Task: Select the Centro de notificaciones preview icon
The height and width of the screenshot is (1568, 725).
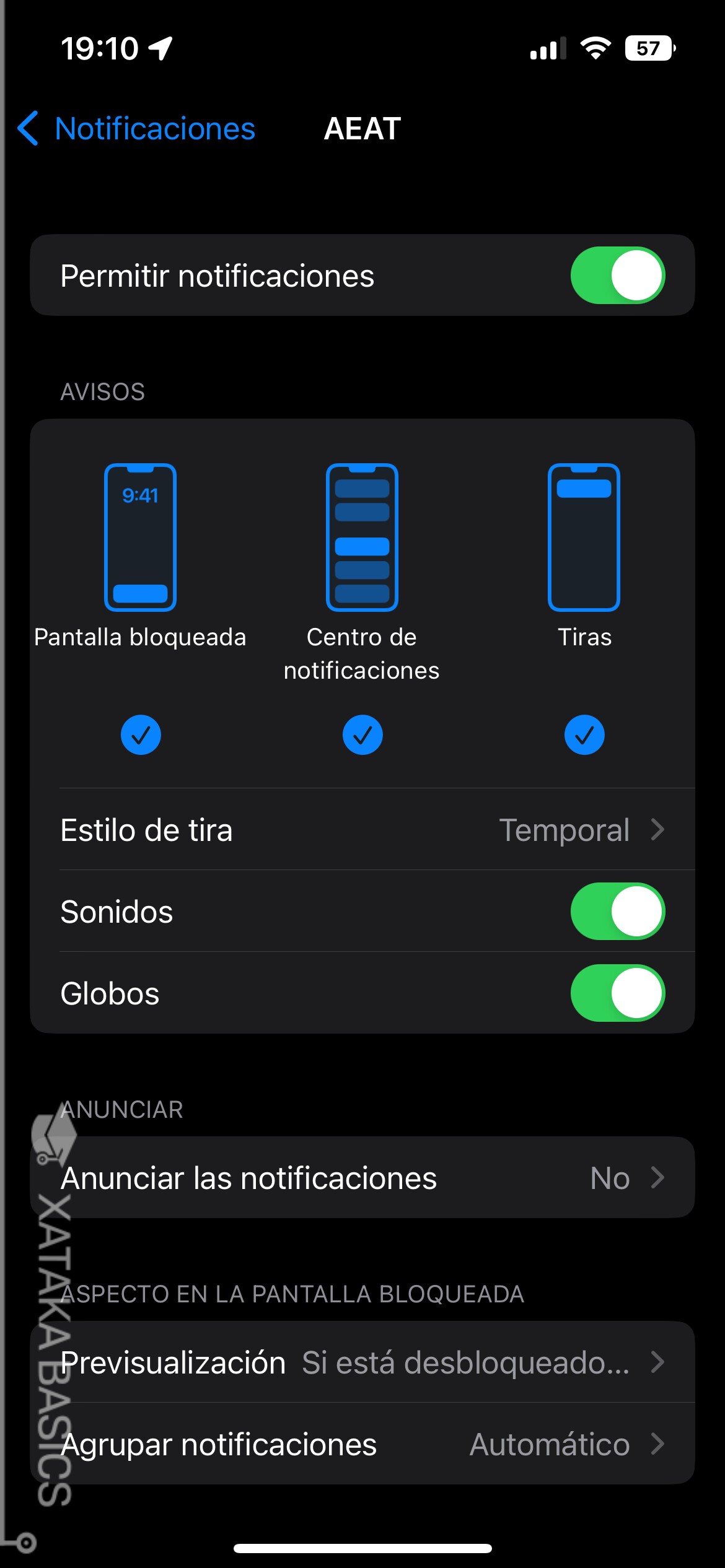Action: [362, 536]
